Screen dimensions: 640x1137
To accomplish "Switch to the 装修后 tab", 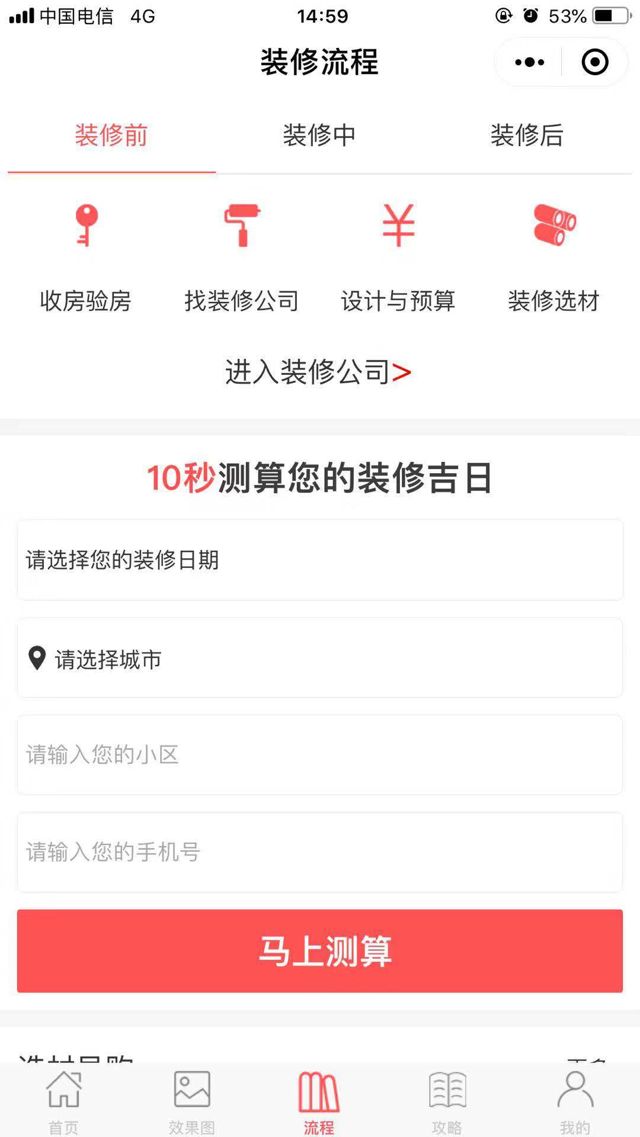I will [527, 136].
